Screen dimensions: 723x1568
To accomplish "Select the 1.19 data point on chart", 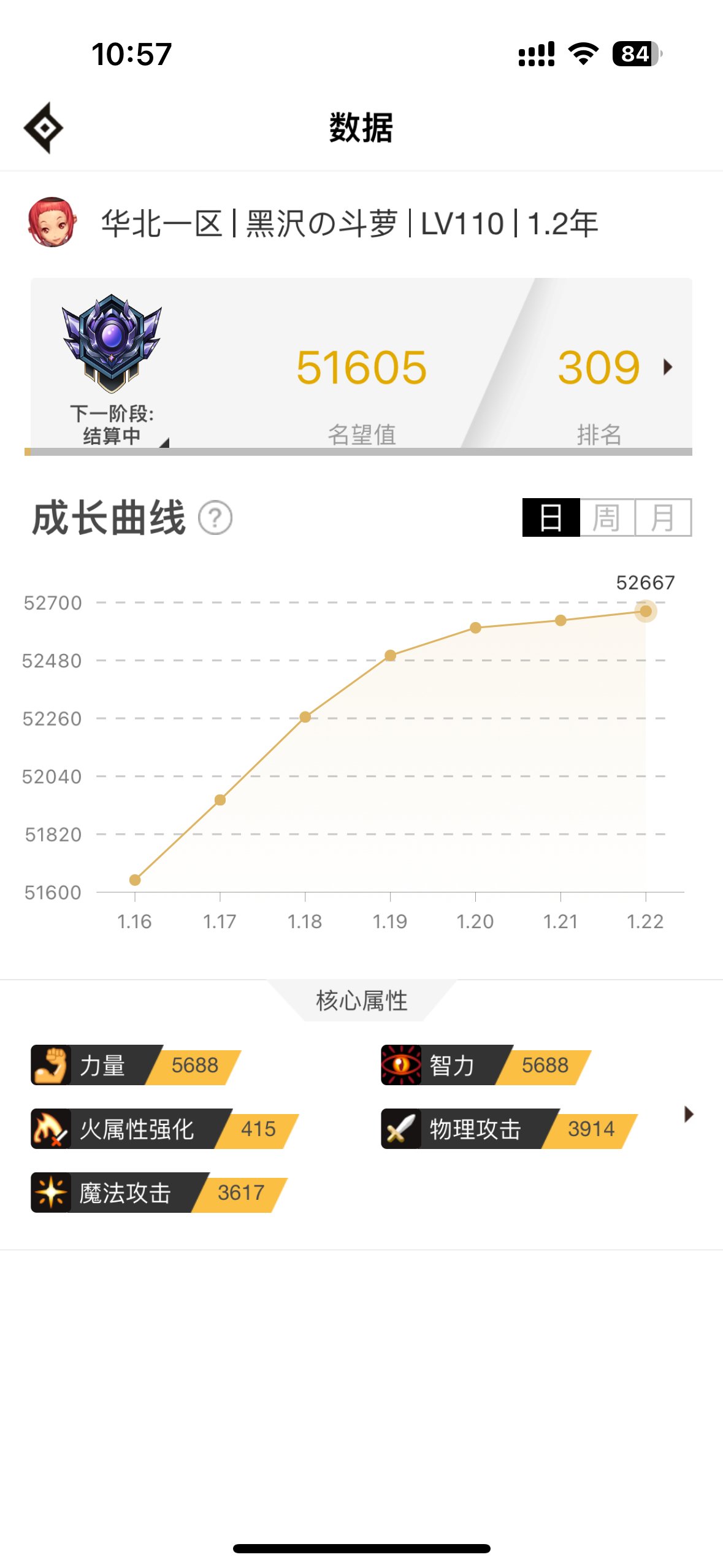I will click(390, 656).
